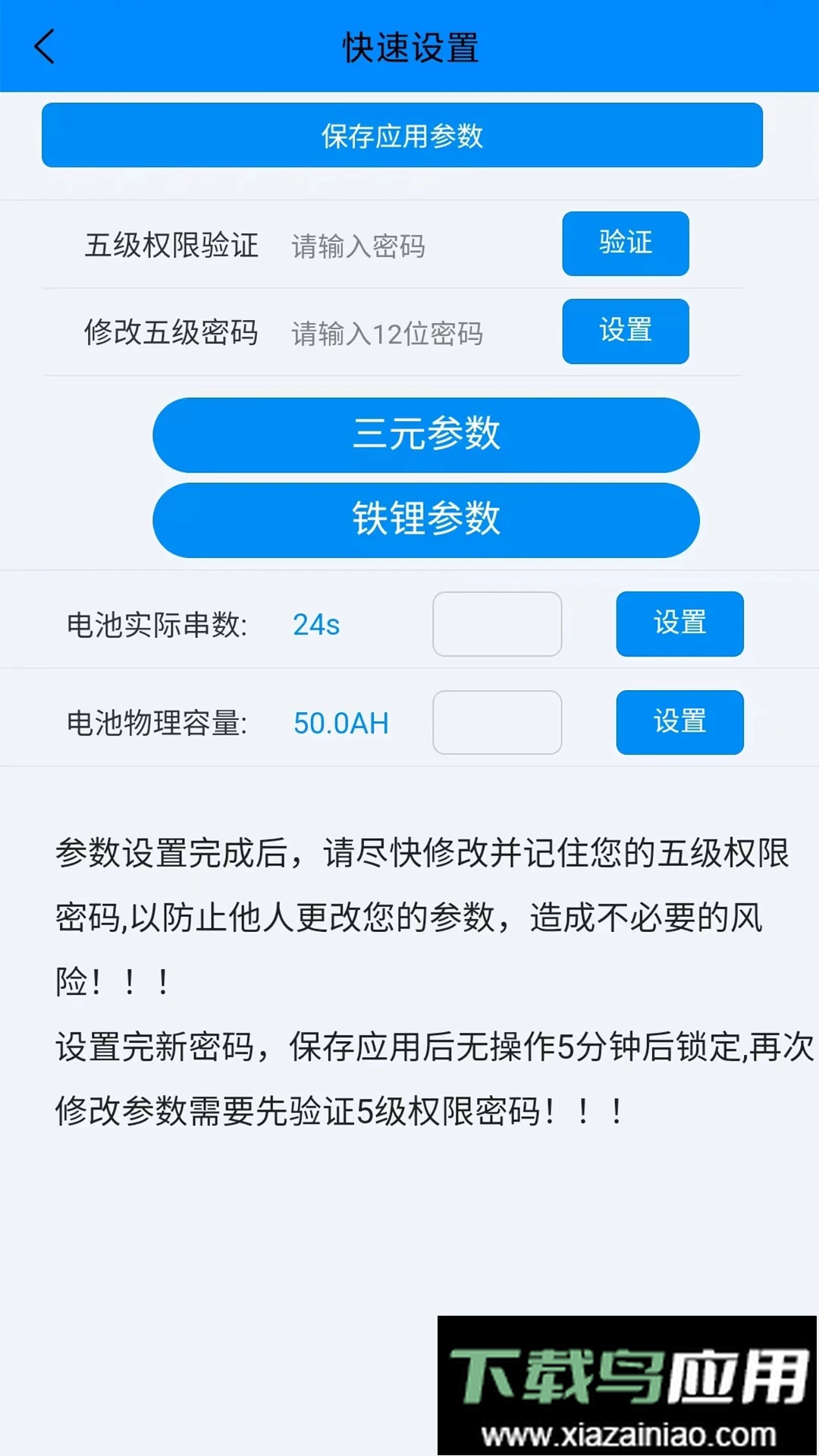Click the 验证 button to verify password
Image resolution: width=819 pixels, height=1456 pixels.
coord(625,244)
